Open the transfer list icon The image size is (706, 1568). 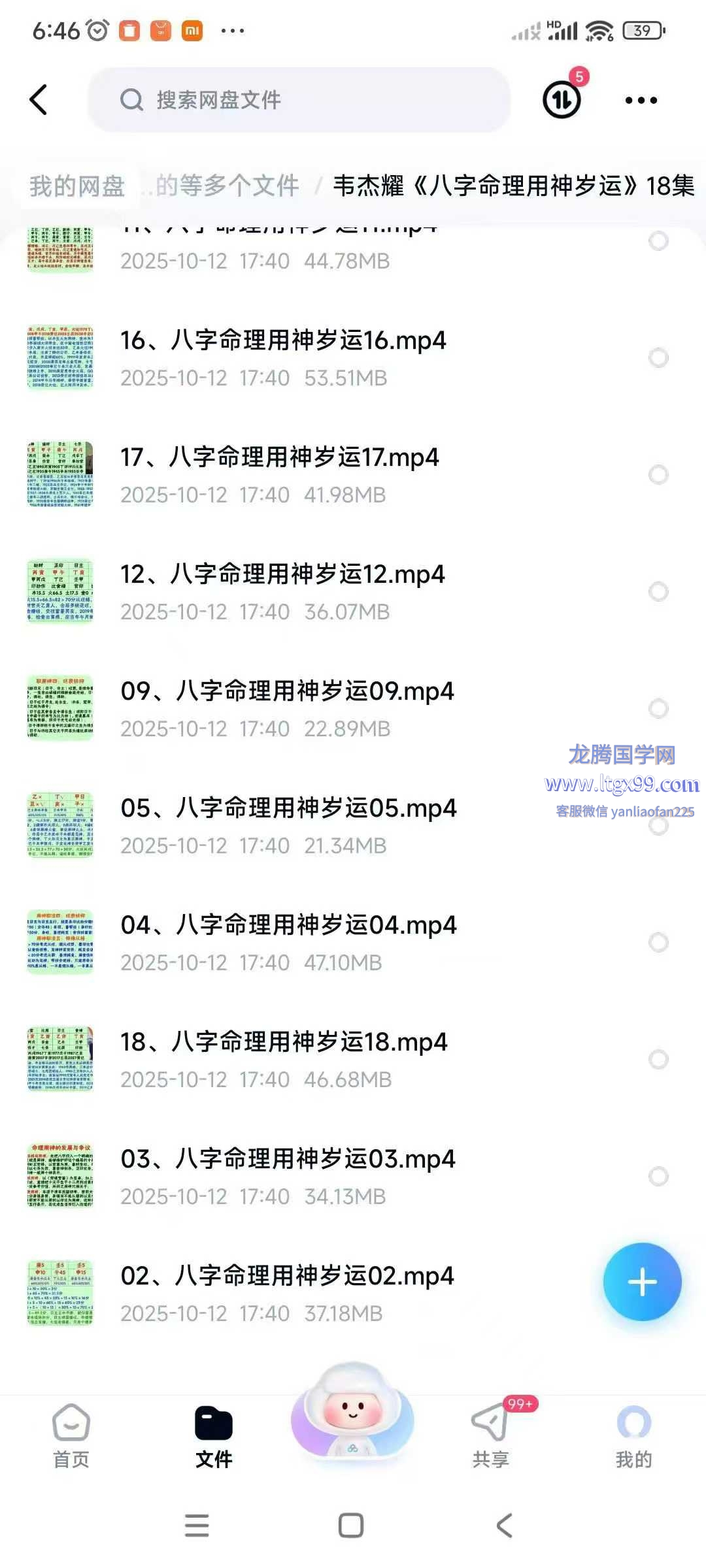point(562,100)
